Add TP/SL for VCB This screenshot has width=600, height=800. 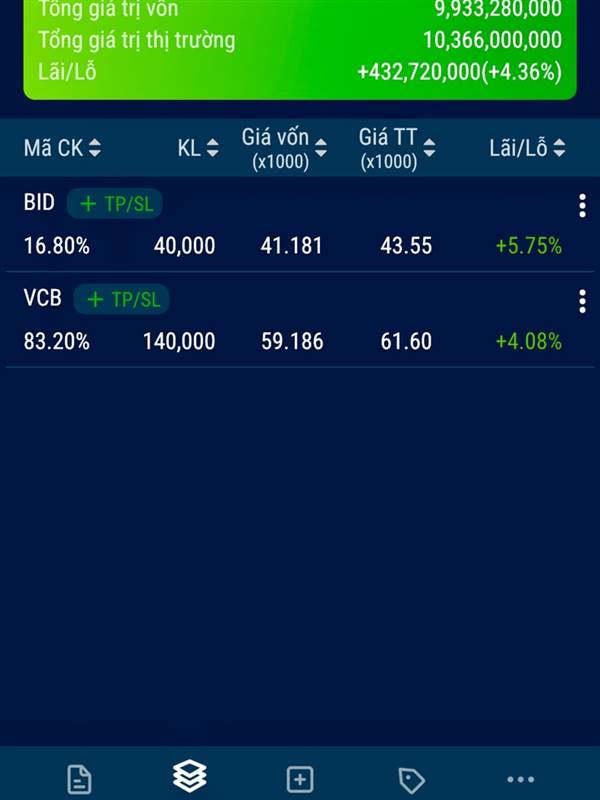point(122,299)
